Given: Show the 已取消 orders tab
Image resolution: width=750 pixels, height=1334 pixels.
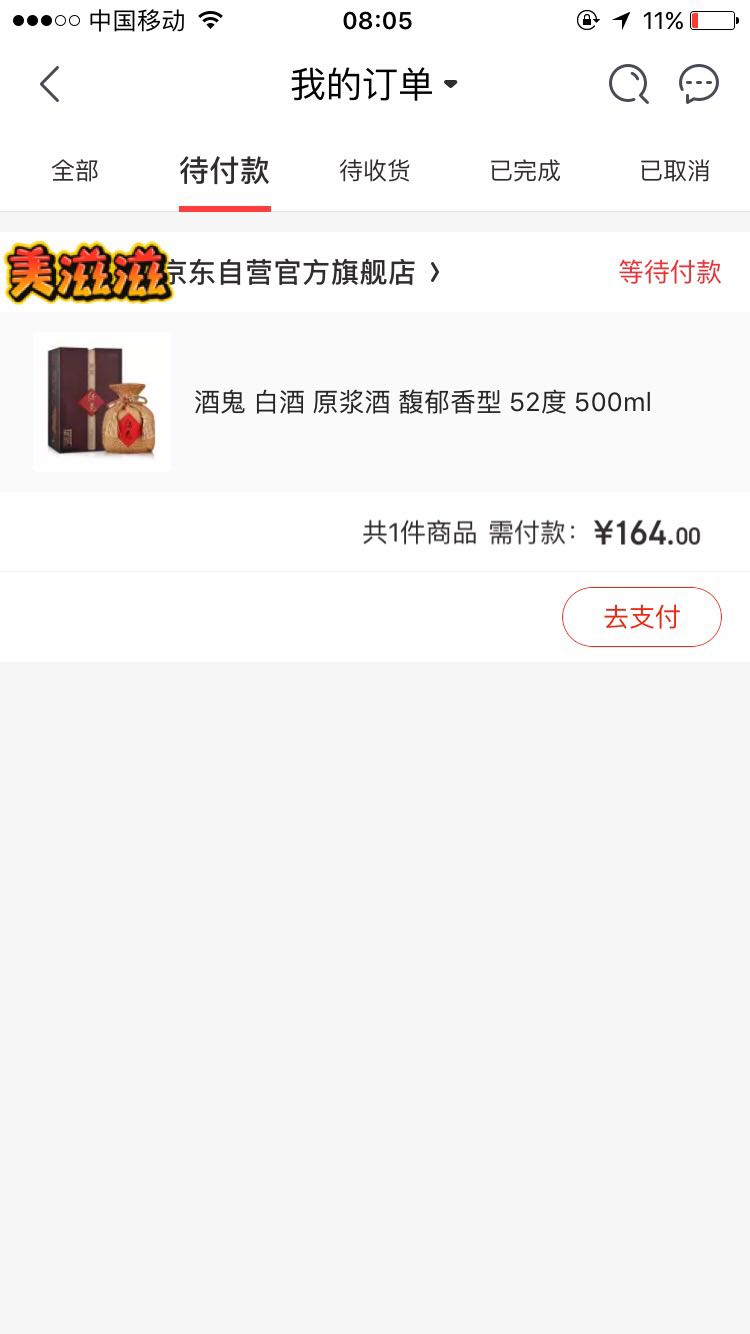Looking at the screenshot, I should [x=675, y=171].
